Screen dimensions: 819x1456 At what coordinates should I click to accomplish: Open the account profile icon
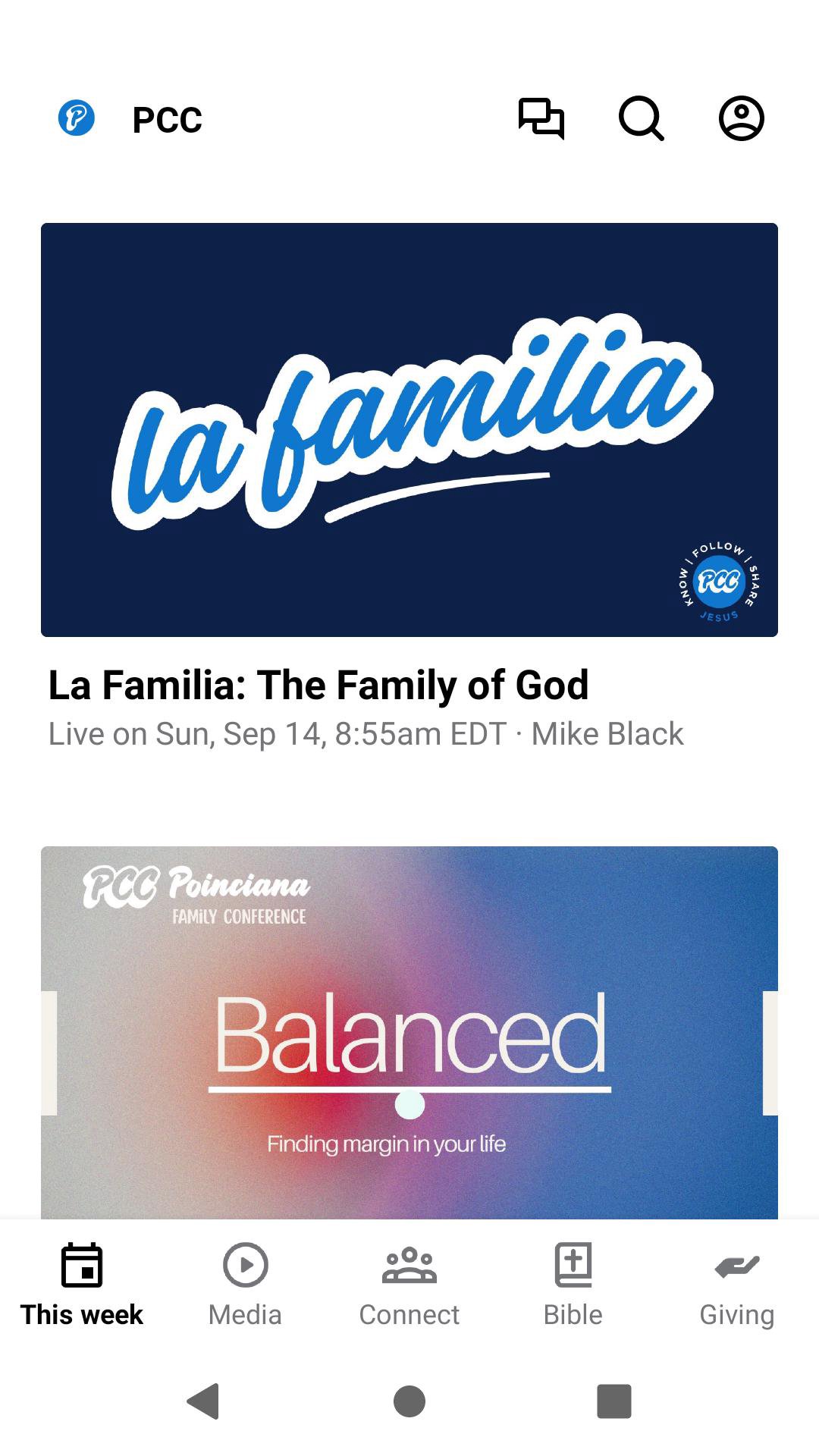coord(741,118)
